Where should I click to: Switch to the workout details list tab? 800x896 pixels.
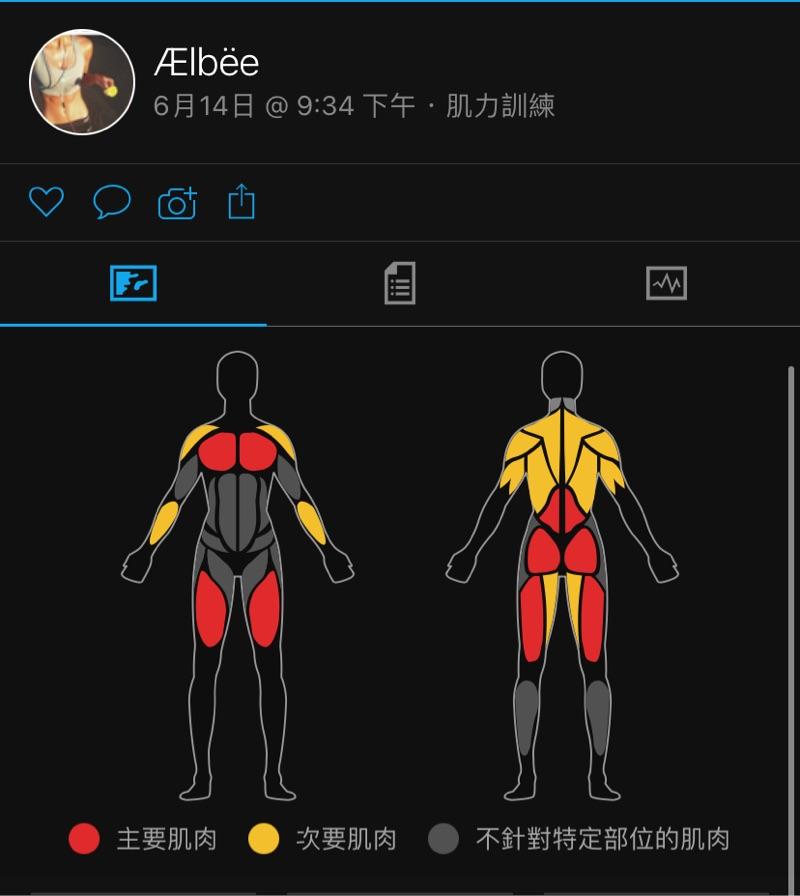pyautogui.click(x=399, y=284)
